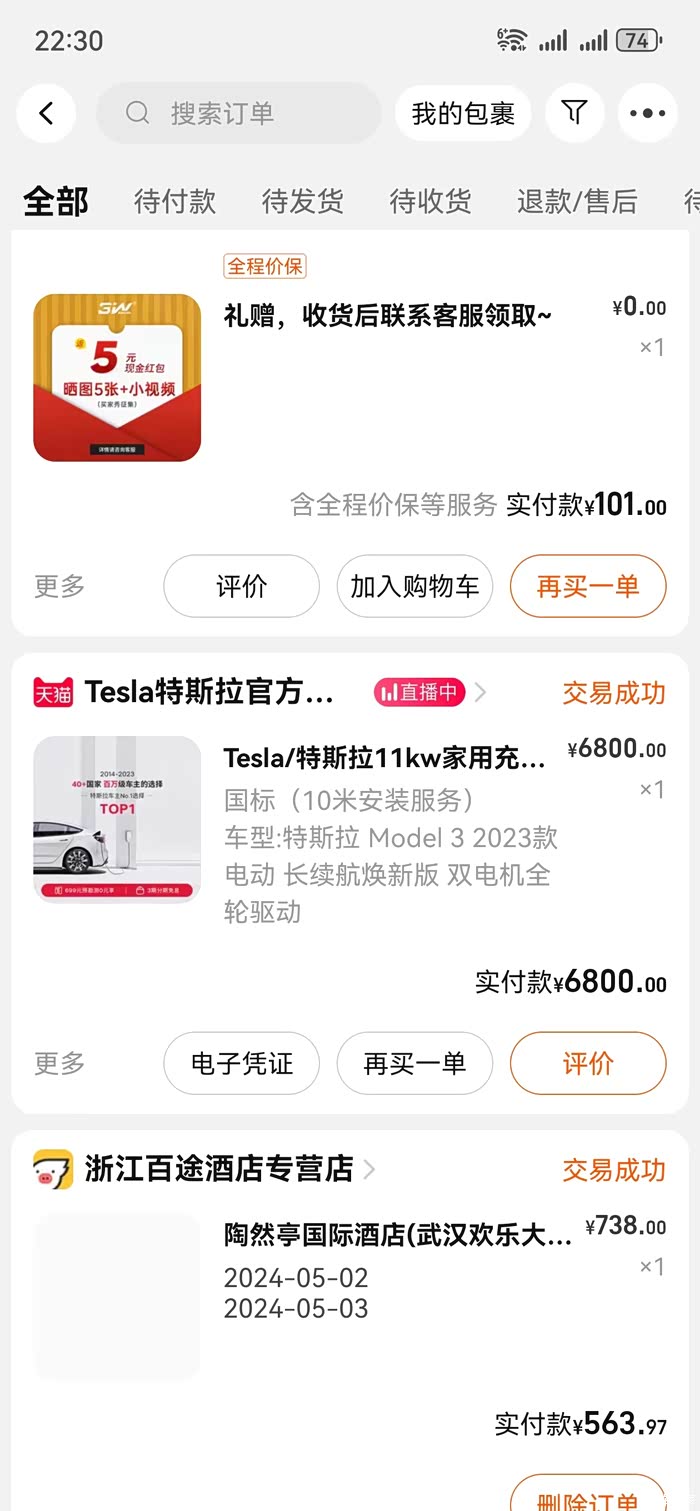Viewport: 700px width, 1511px height.
Task: Open 更多 options for the 礼赠 order
Action: (x=60, y=587)
